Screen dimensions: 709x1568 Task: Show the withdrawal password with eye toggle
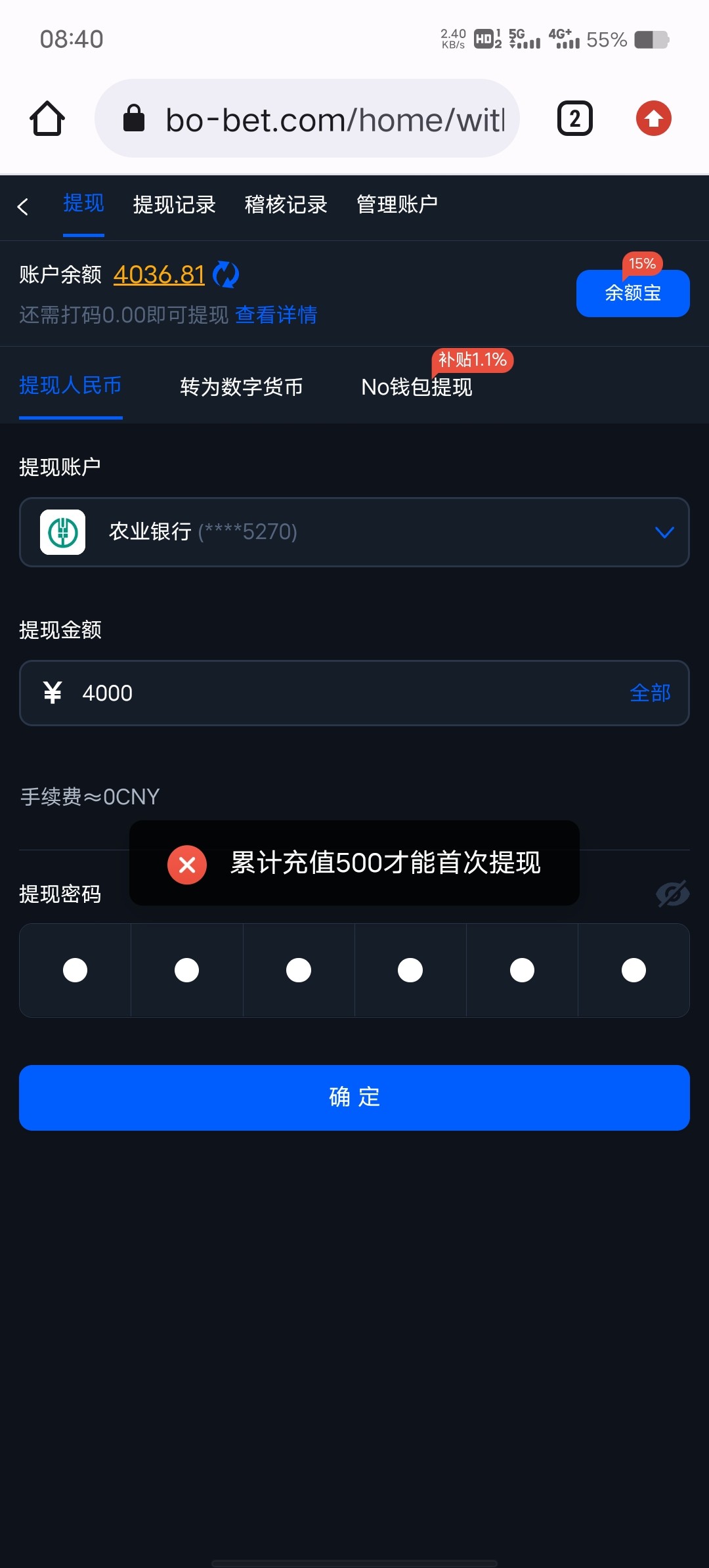(x=672, y=894)
